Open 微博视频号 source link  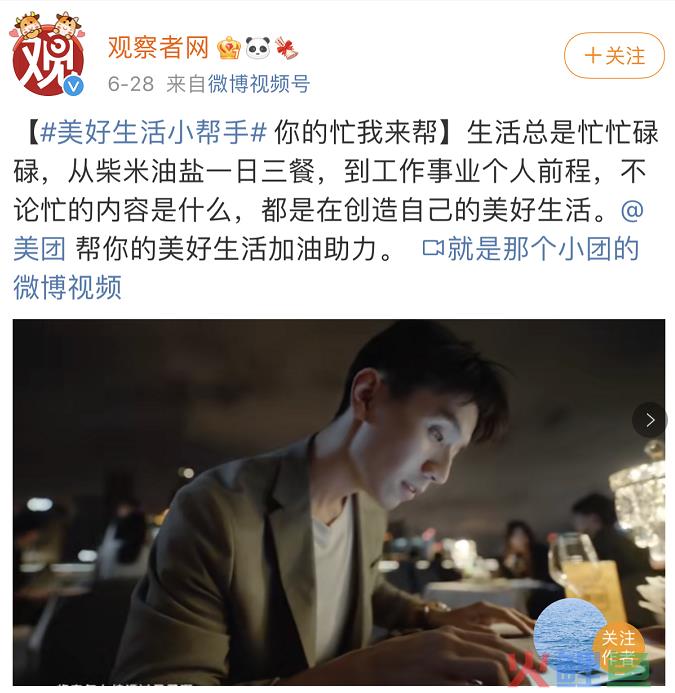(x=259, y=84)
